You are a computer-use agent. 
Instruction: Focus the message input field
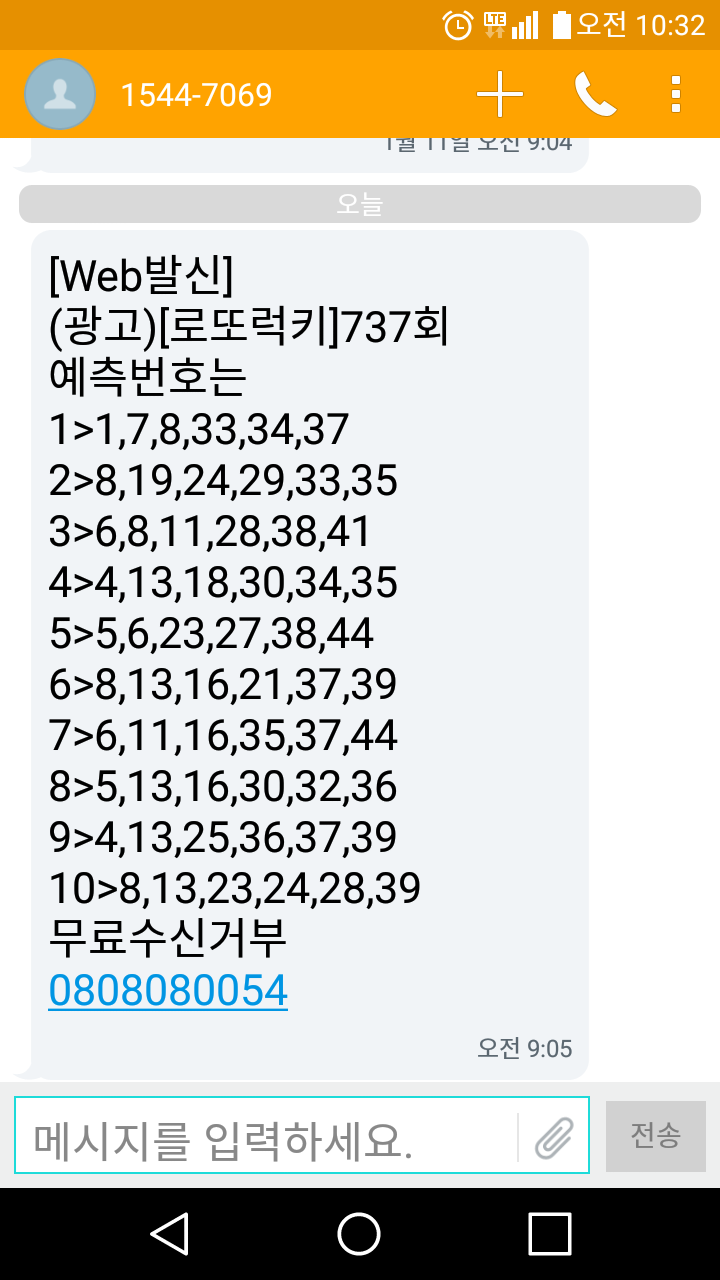pos(265,1136)
